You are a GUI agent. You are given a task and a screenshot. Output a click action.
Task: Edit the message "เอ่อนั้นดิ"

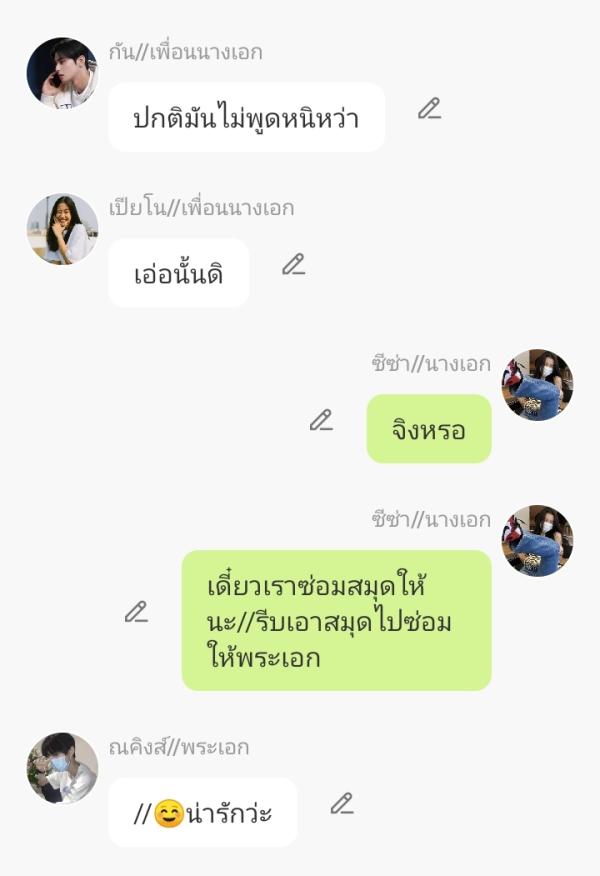[x=293, y=265]
